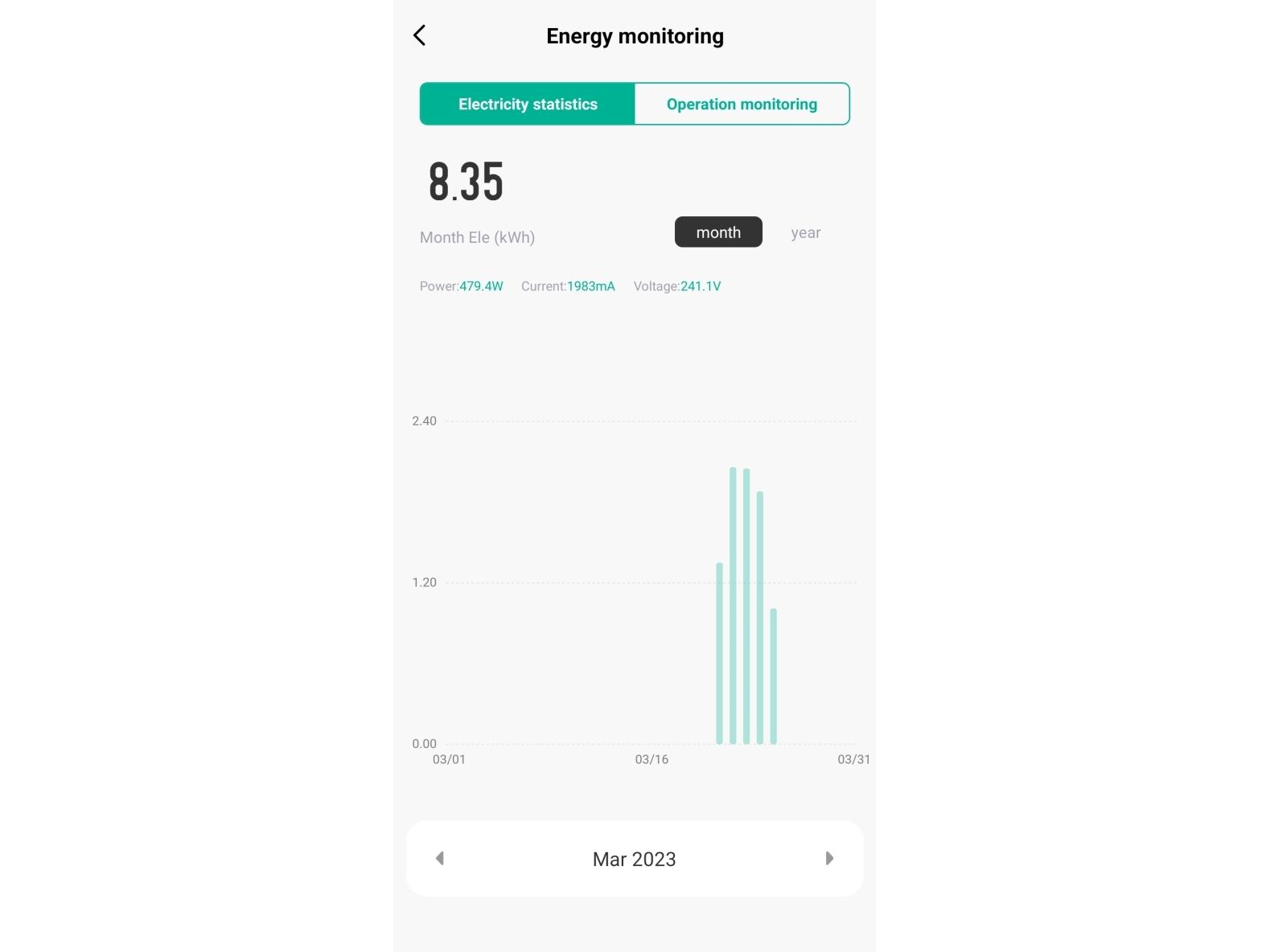Viewport: 1270px width, 952px height.
Task: Go back from Energy monitoring
Action: click(419, 35)
